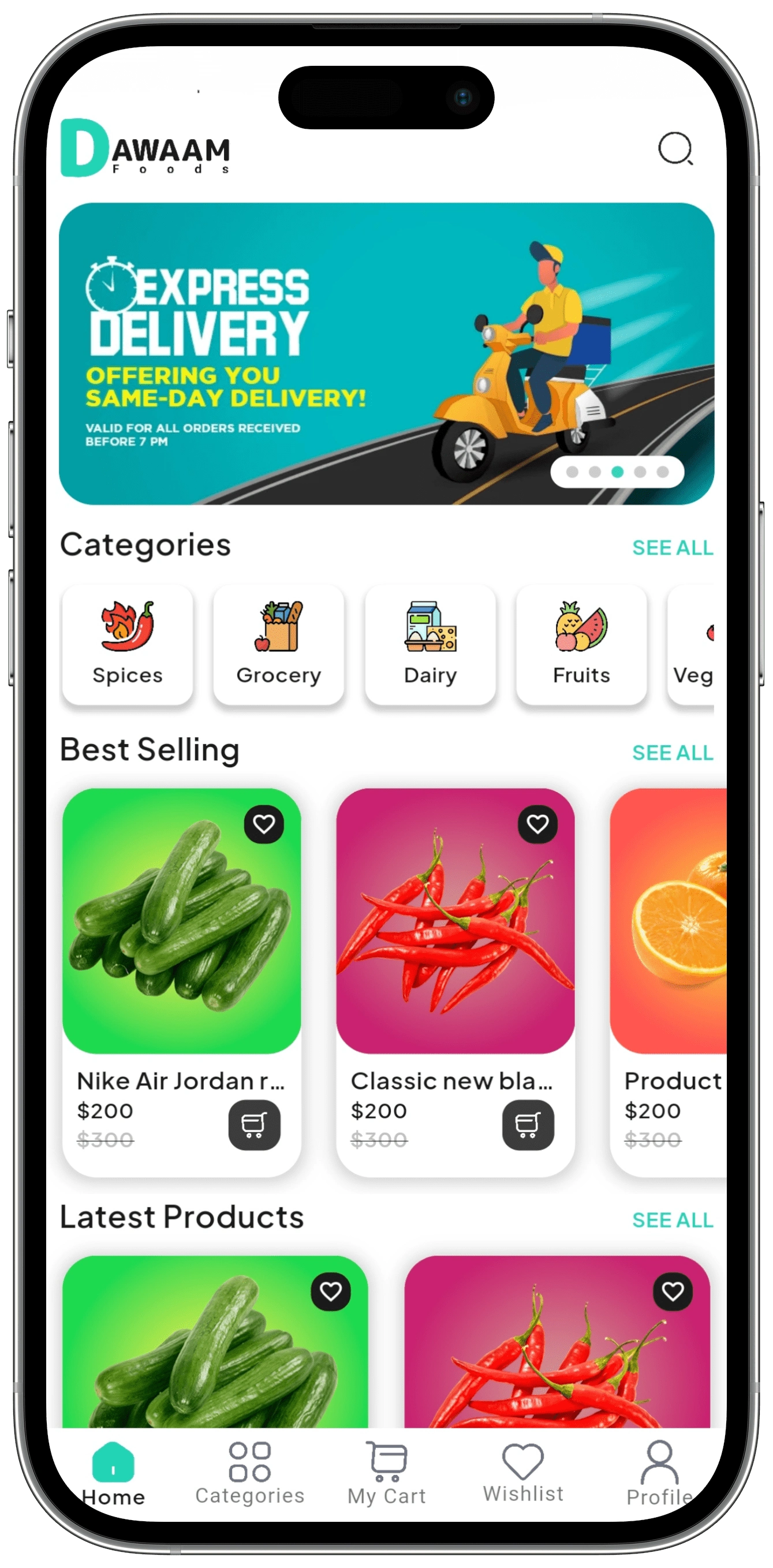Image resolution: width=773 pixels, height=1568 pixels.
Task: Add Classic new bla... item to cart
Action: point(528,1124)
